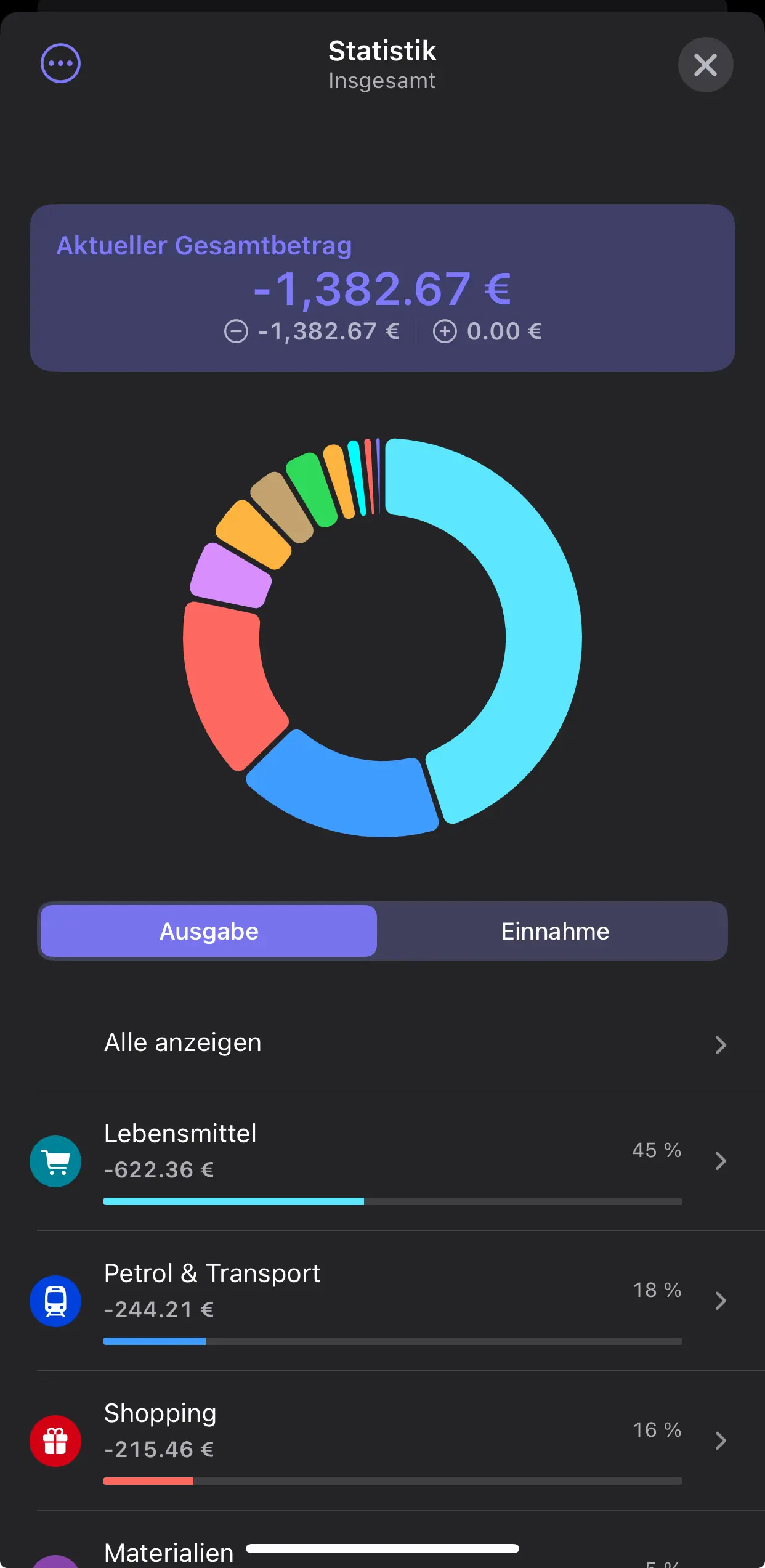Open the Lebensmittel category details

point(400,1161)
